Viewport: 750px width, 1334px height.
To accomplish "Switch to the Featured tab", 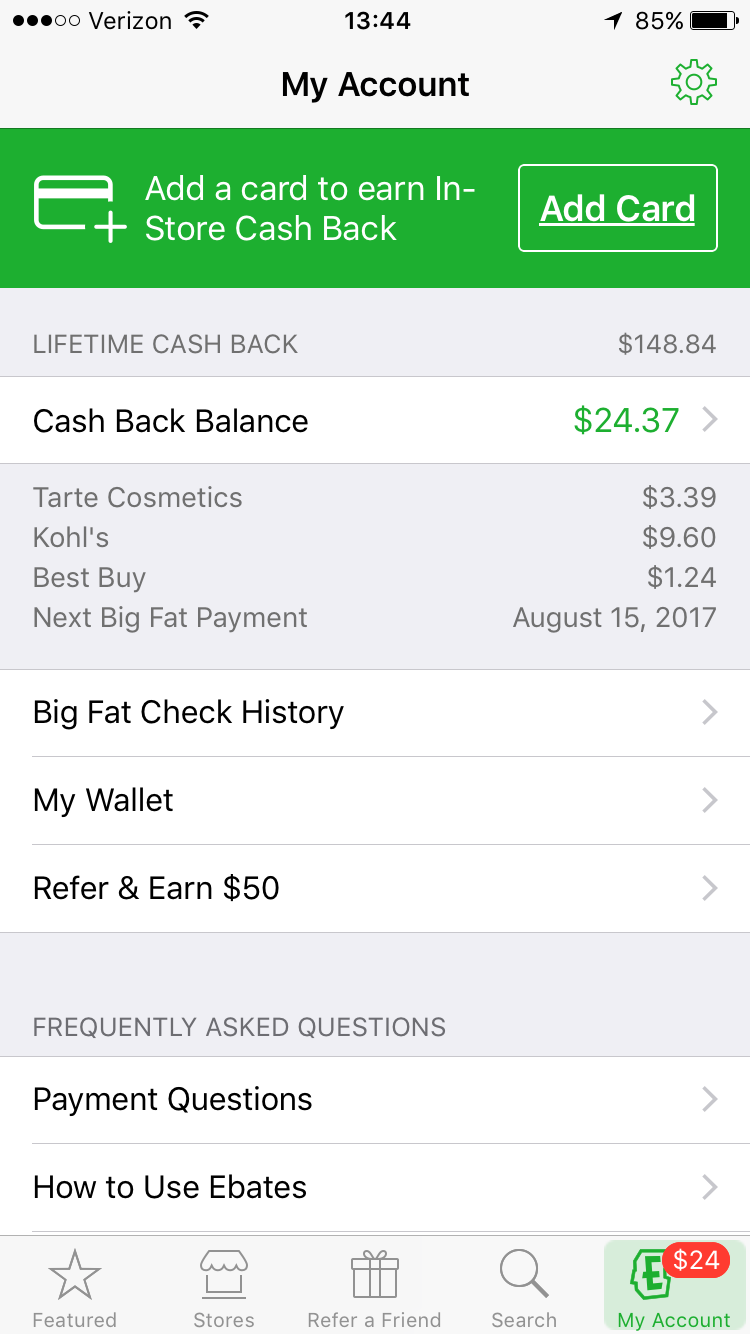I will click(x=75, y=1288).
